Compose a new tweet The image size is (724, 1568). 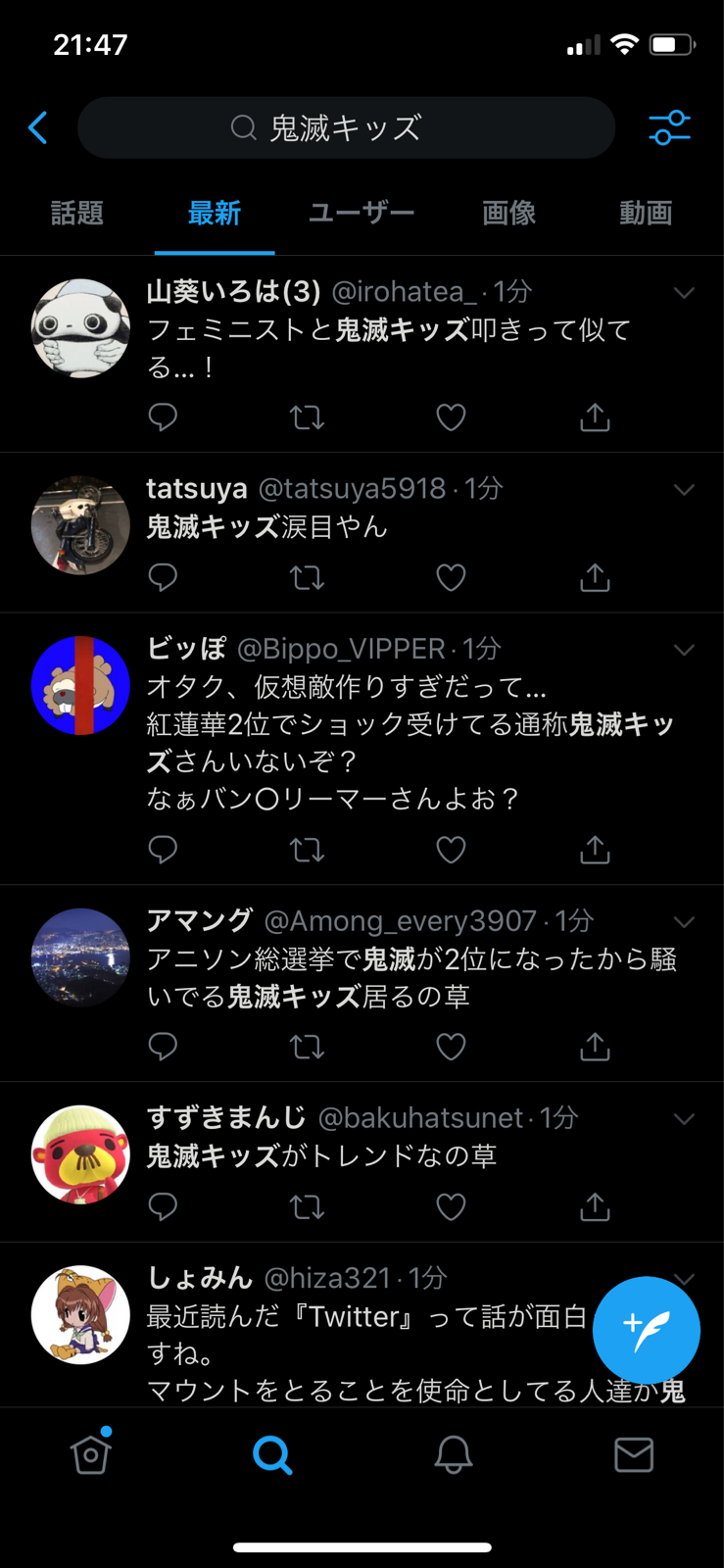646,1330
